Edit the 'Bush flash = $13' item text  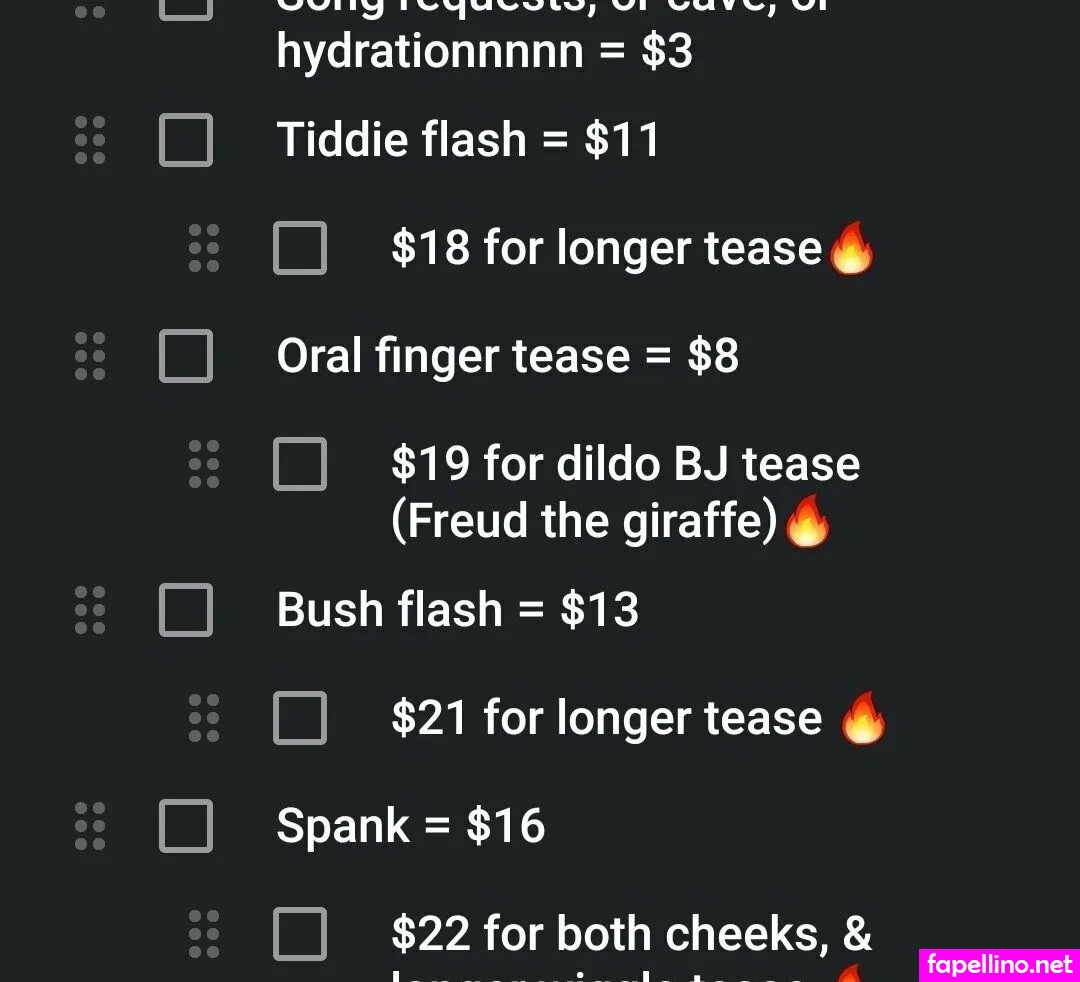click(x=457, y=610)
